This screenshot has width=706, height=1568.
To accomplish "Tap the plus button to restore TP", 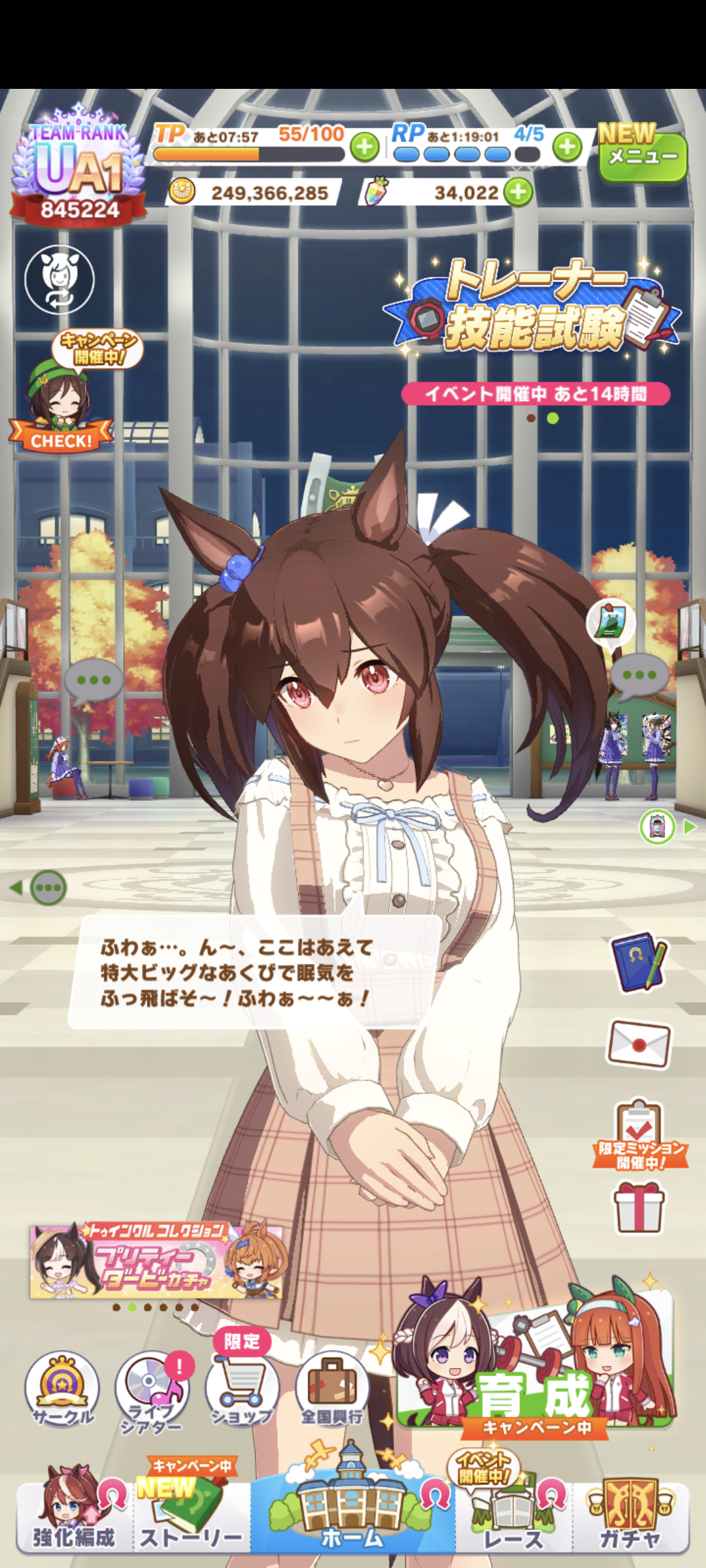I will click(364, 147).
